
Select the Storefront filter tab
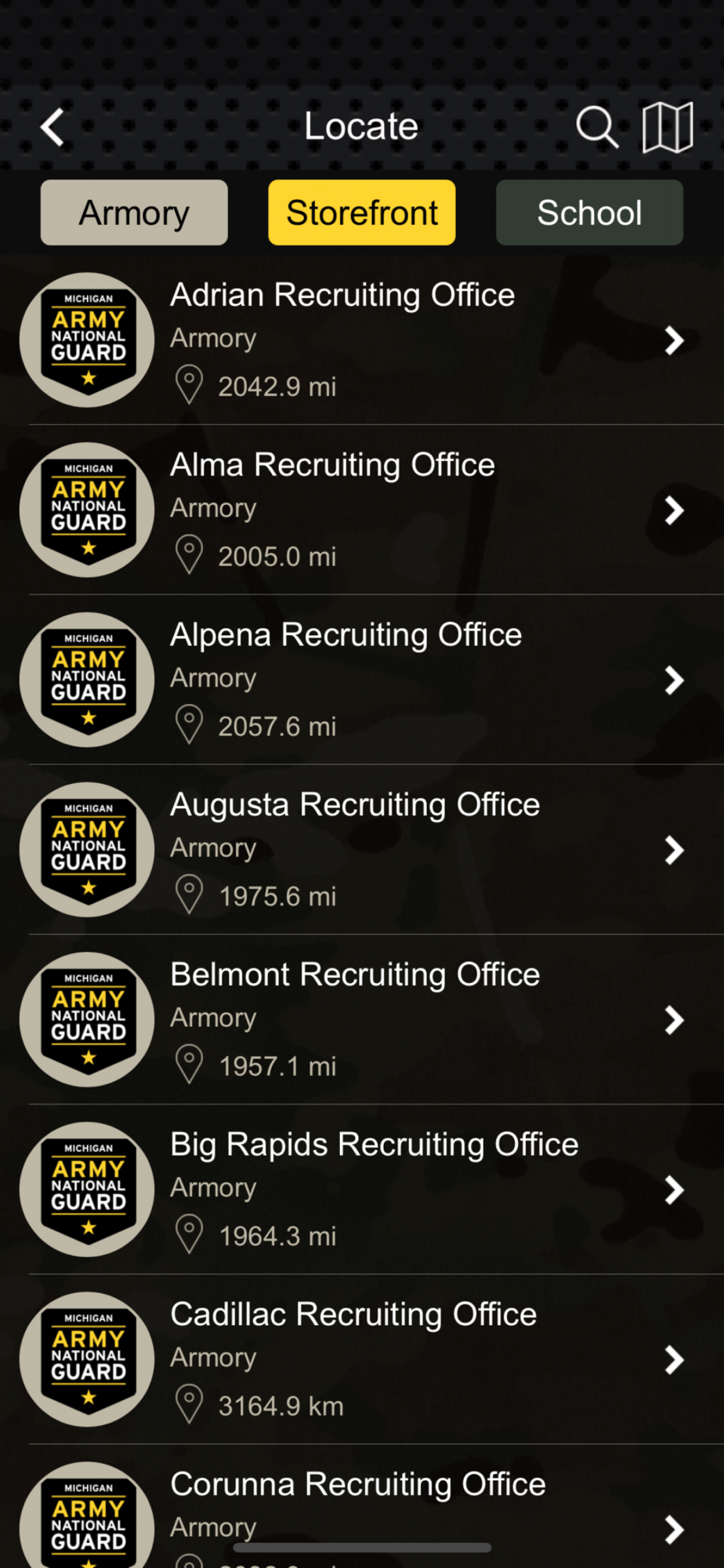pyautogui.click(x=362, y=212)
